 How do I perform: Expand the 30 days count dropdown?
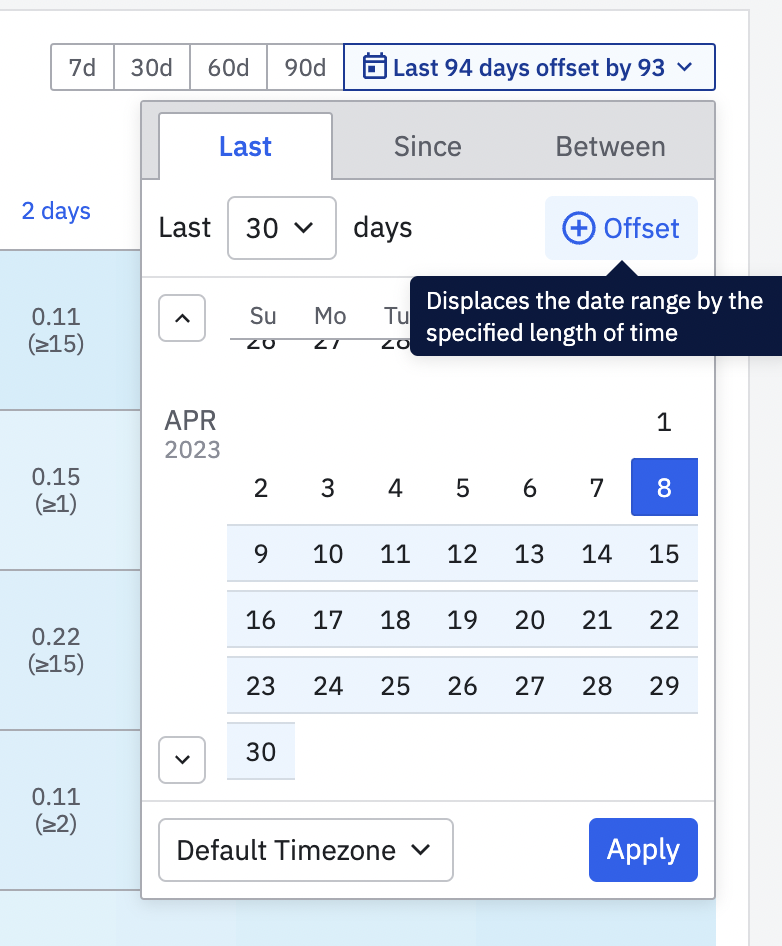point(281,228)
